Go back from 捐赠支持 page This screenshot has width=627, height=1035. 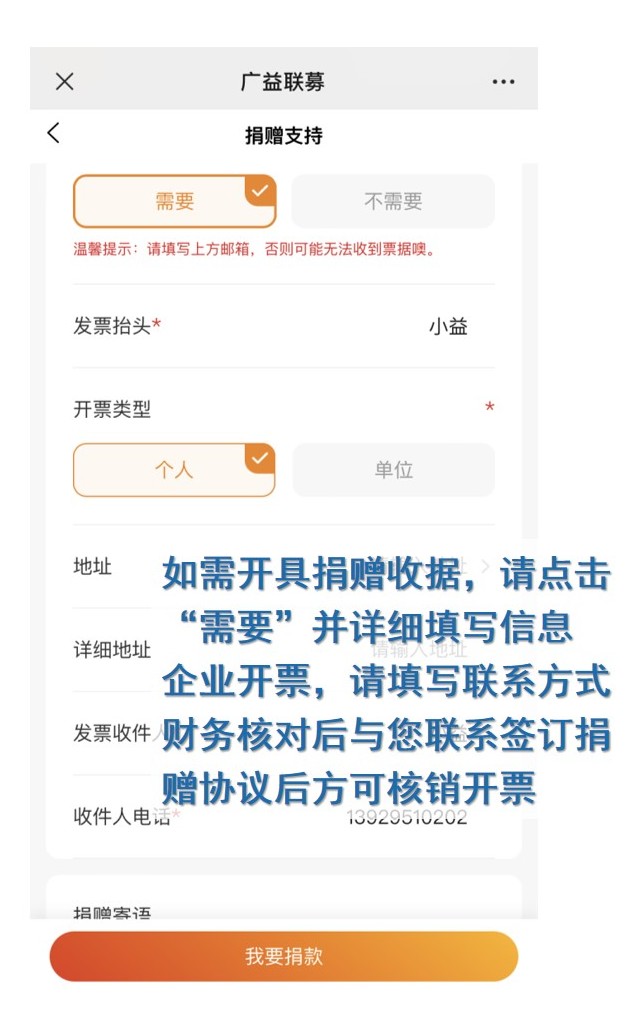54,134
